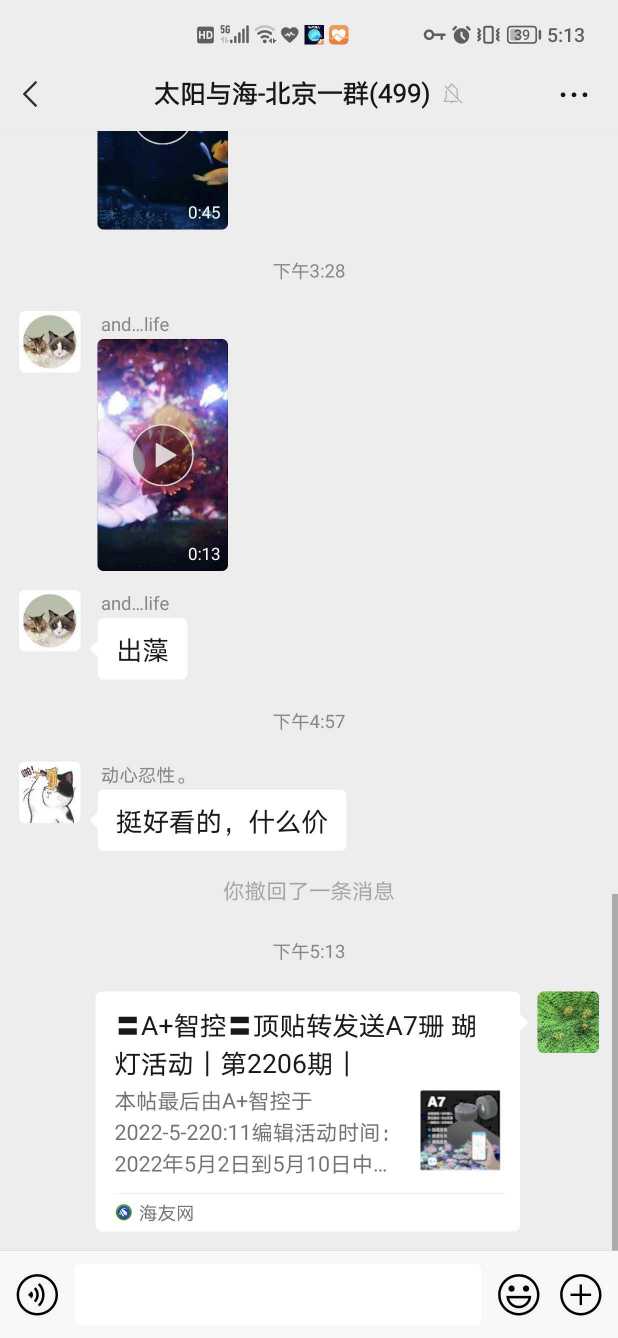618x1338 pixels.
Task: Open the 0:45 video at the top
Action: 162,180
